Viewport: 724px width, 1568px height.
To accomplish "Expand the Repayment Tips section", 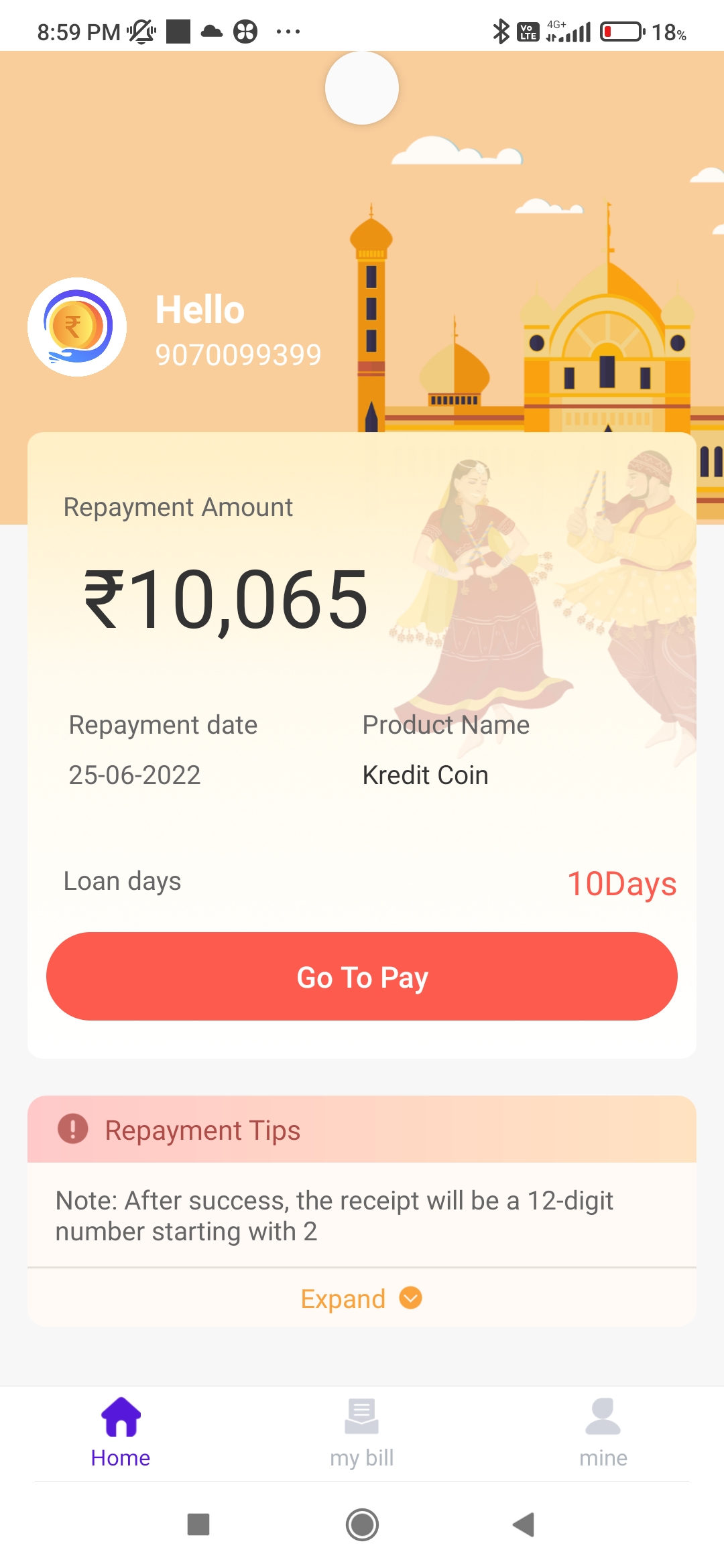I will [361, 1299].
